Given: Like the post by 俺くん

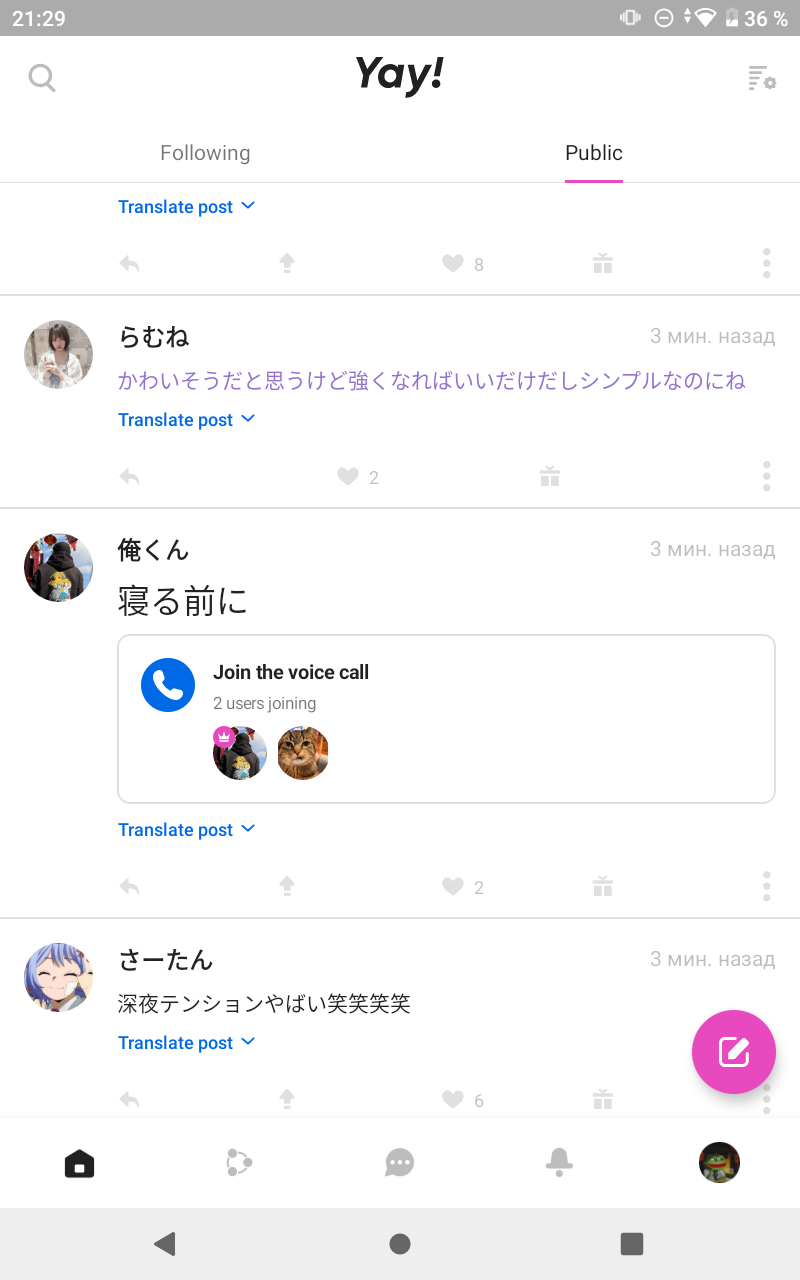Looking at the screenshot, I should (453, 886).
